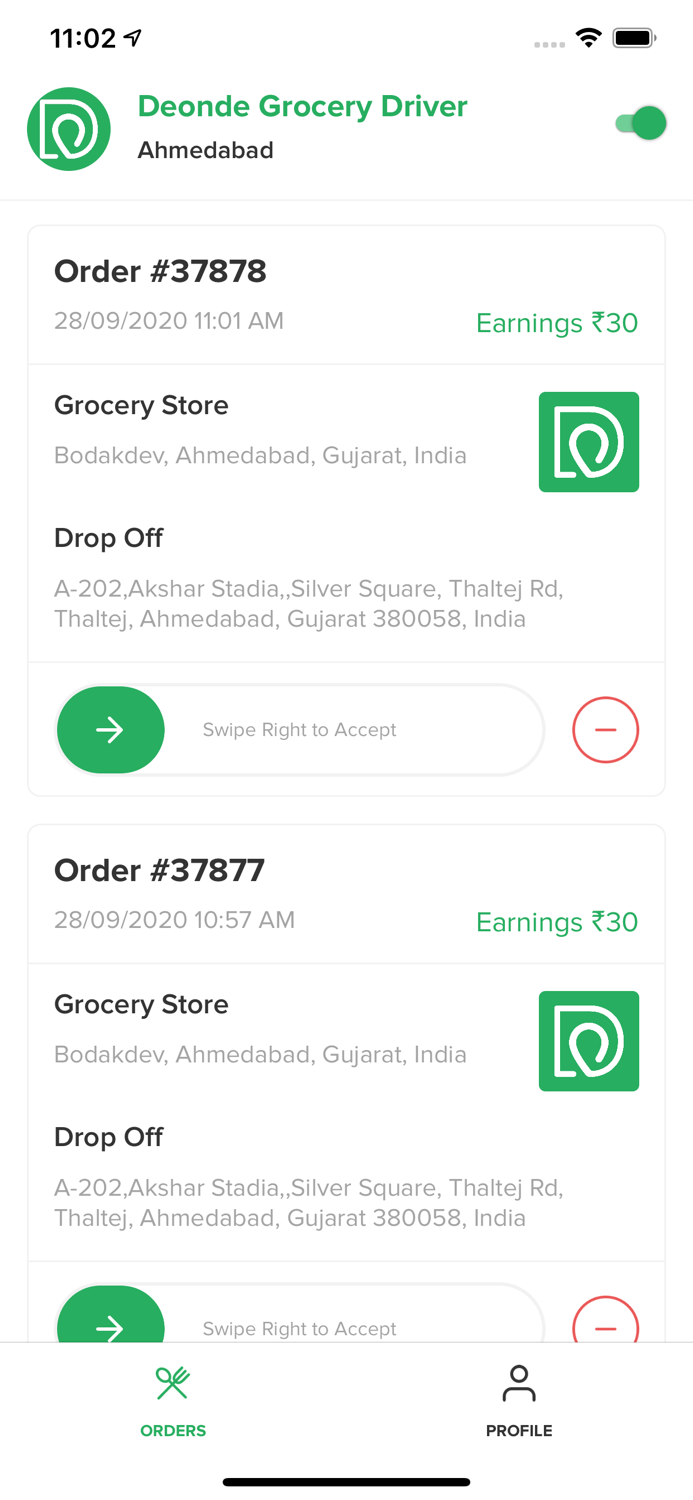Tap the green arrow button for order #37877
The height and width of the screenshot is (1500, 693).
[x=111, y=1322]
